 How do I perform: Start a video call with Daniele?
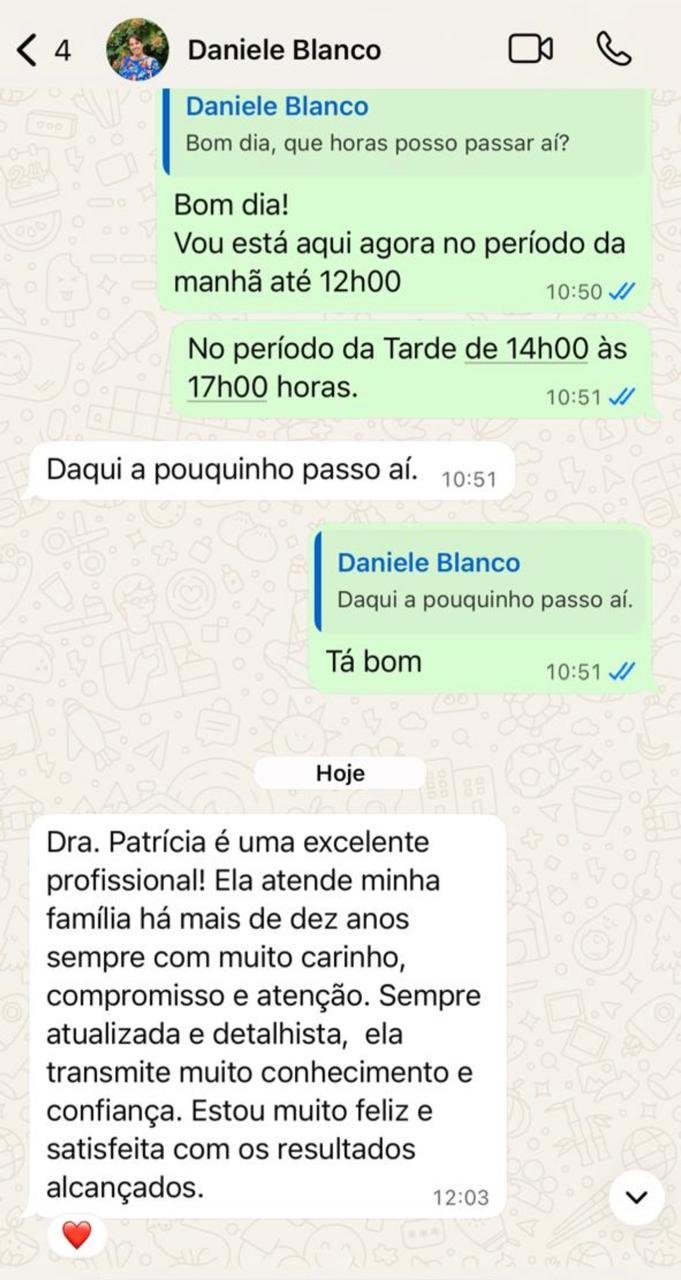point(530,49)
